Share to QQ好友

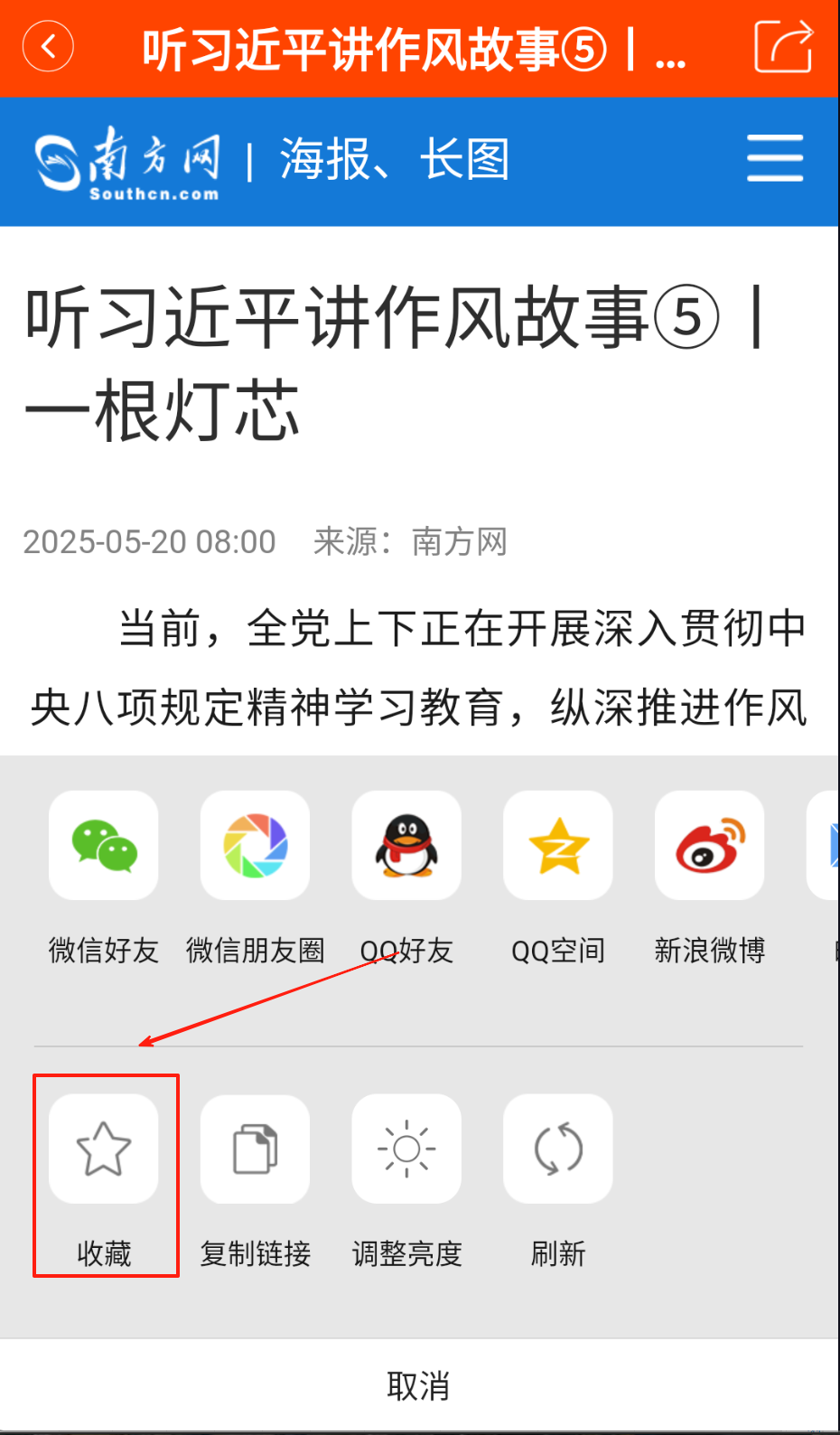406,846
